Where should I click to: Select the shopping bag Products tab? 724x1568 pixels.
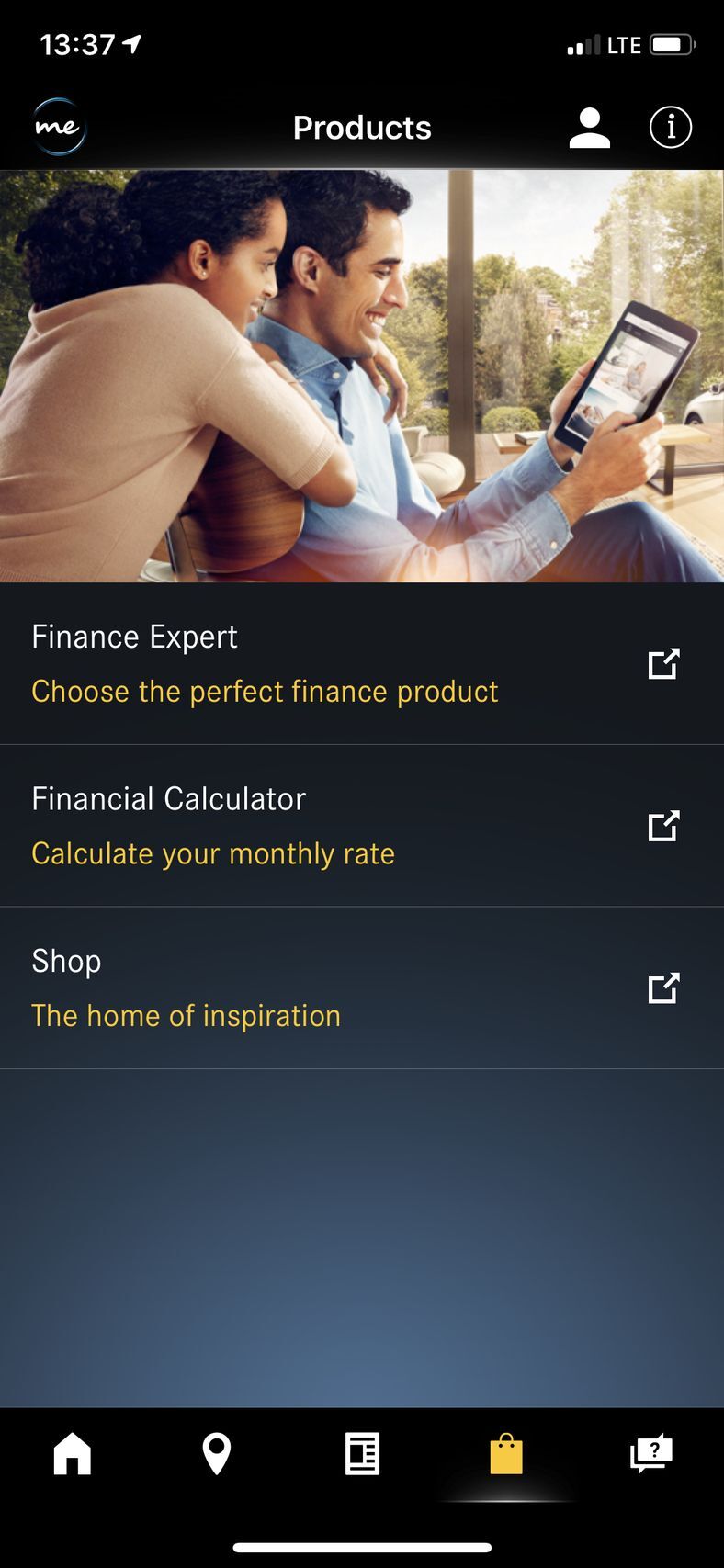506,1454
